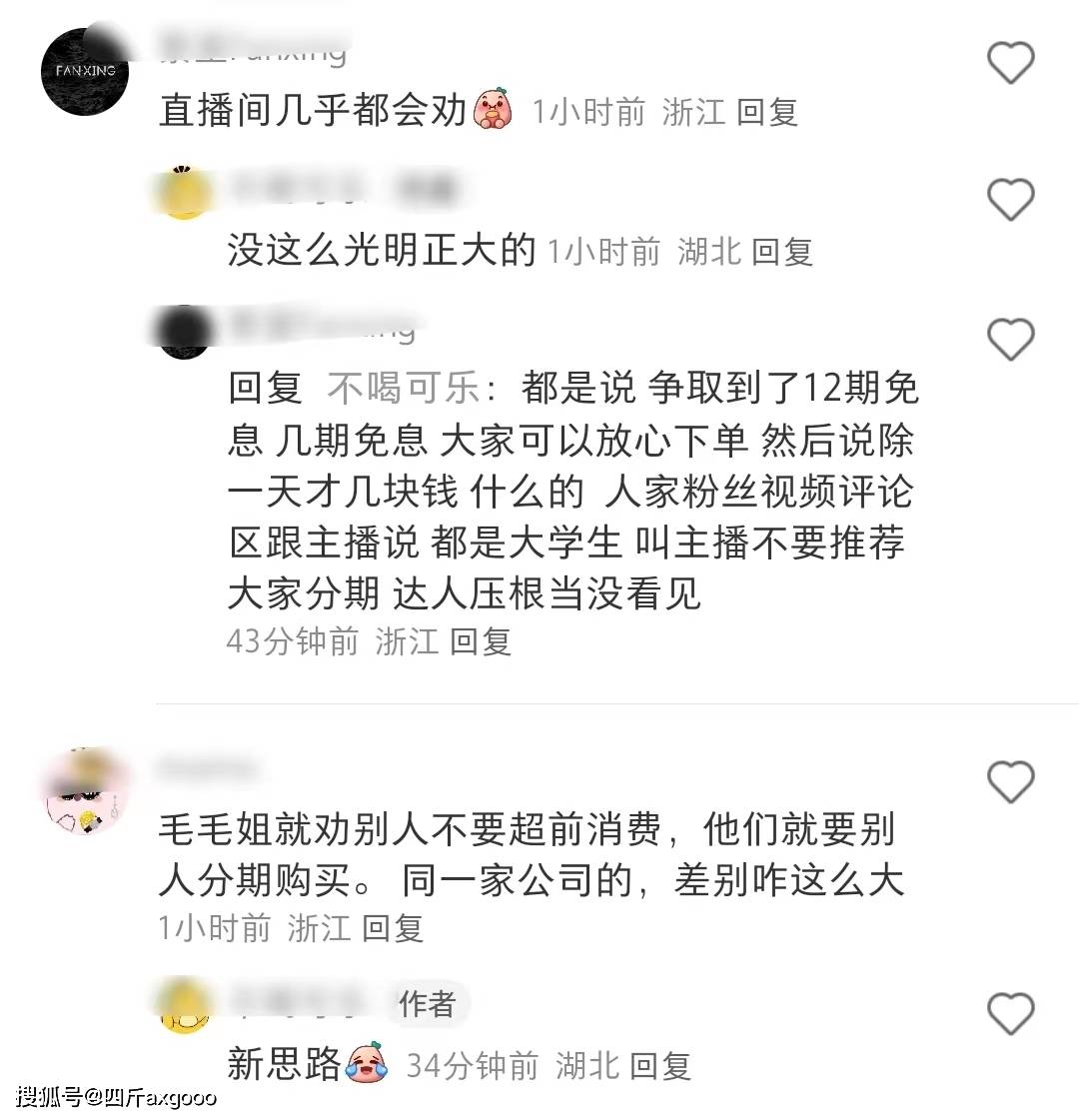This screenshot has height=1120, width=1079.
Task: Like the author's 新思路 comment
Action: click(1010, 1014)
